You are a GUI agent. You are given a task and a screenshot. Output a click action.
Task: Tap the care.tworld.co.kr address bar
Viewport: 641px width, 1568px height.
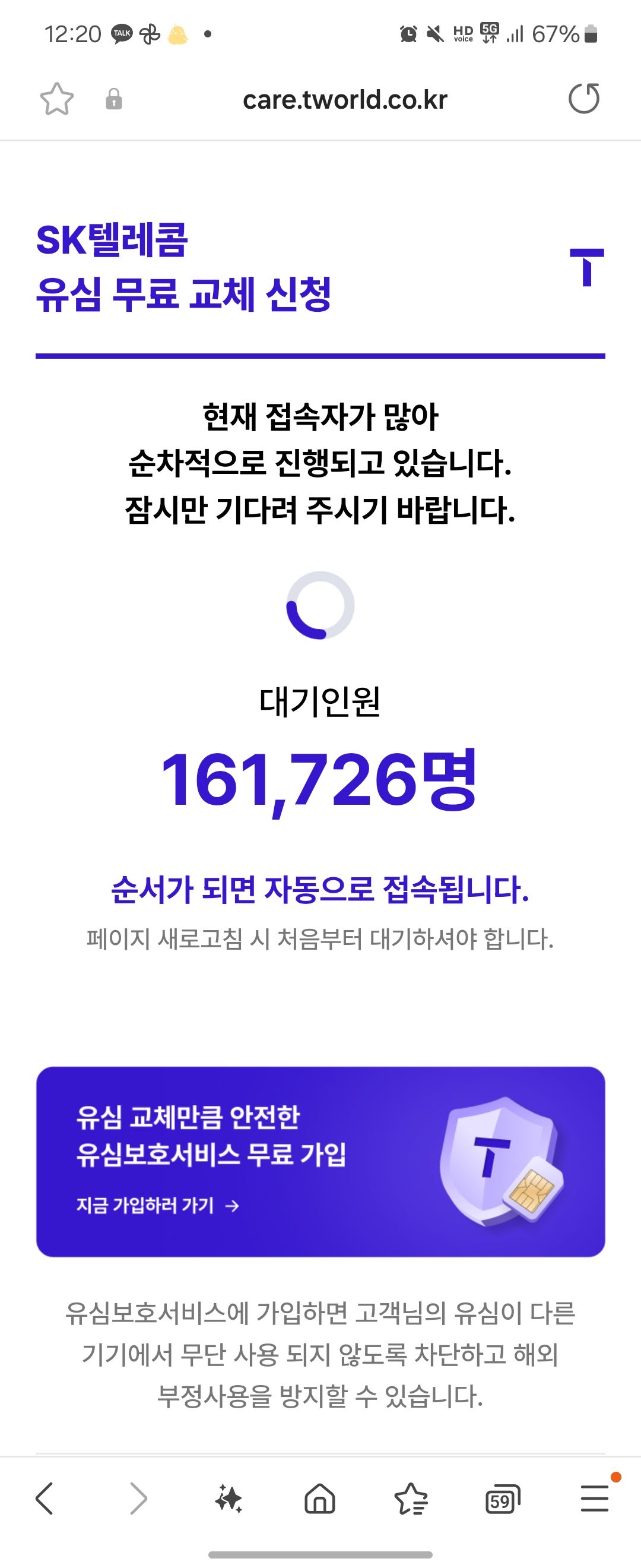pos(345,100)
